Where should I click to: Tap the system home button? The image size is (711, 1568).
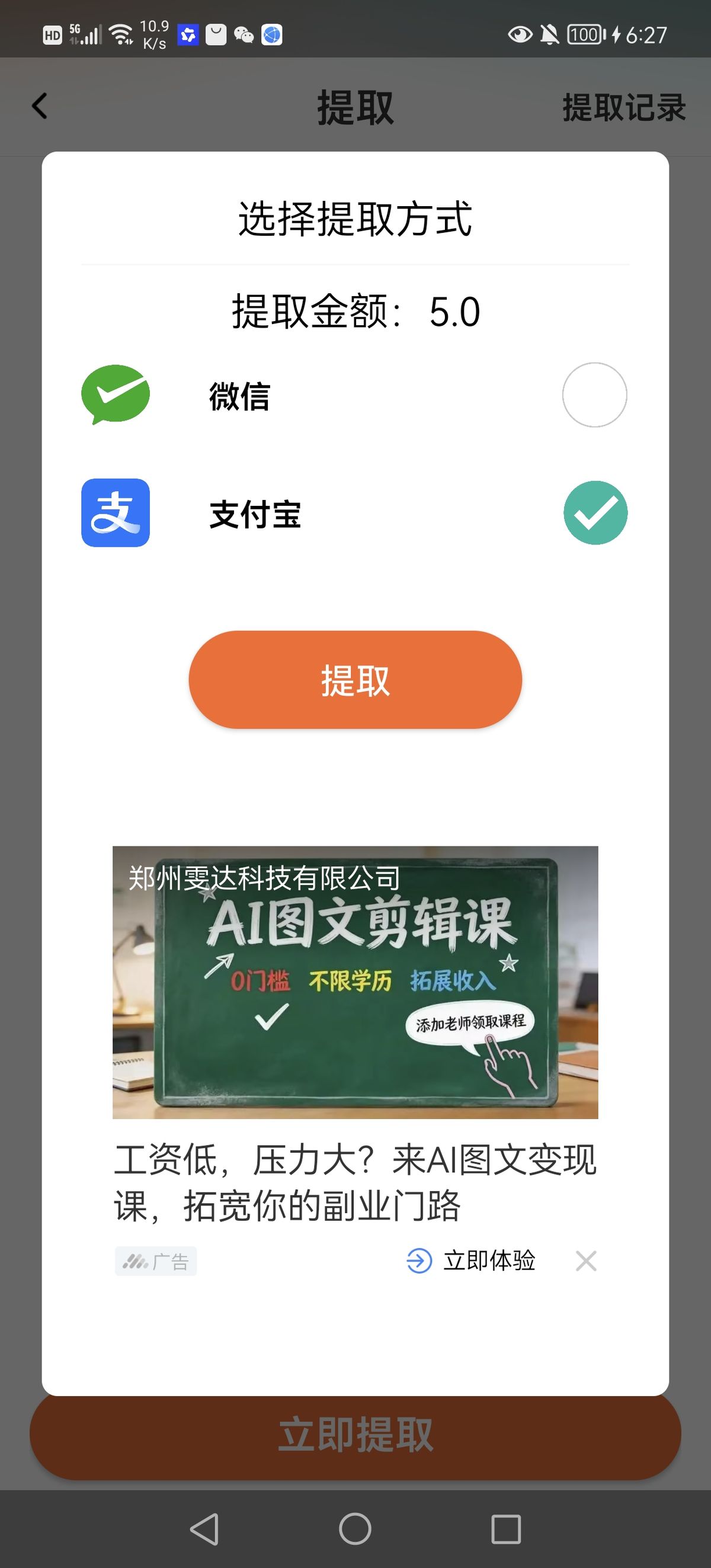pos(355,1528)
